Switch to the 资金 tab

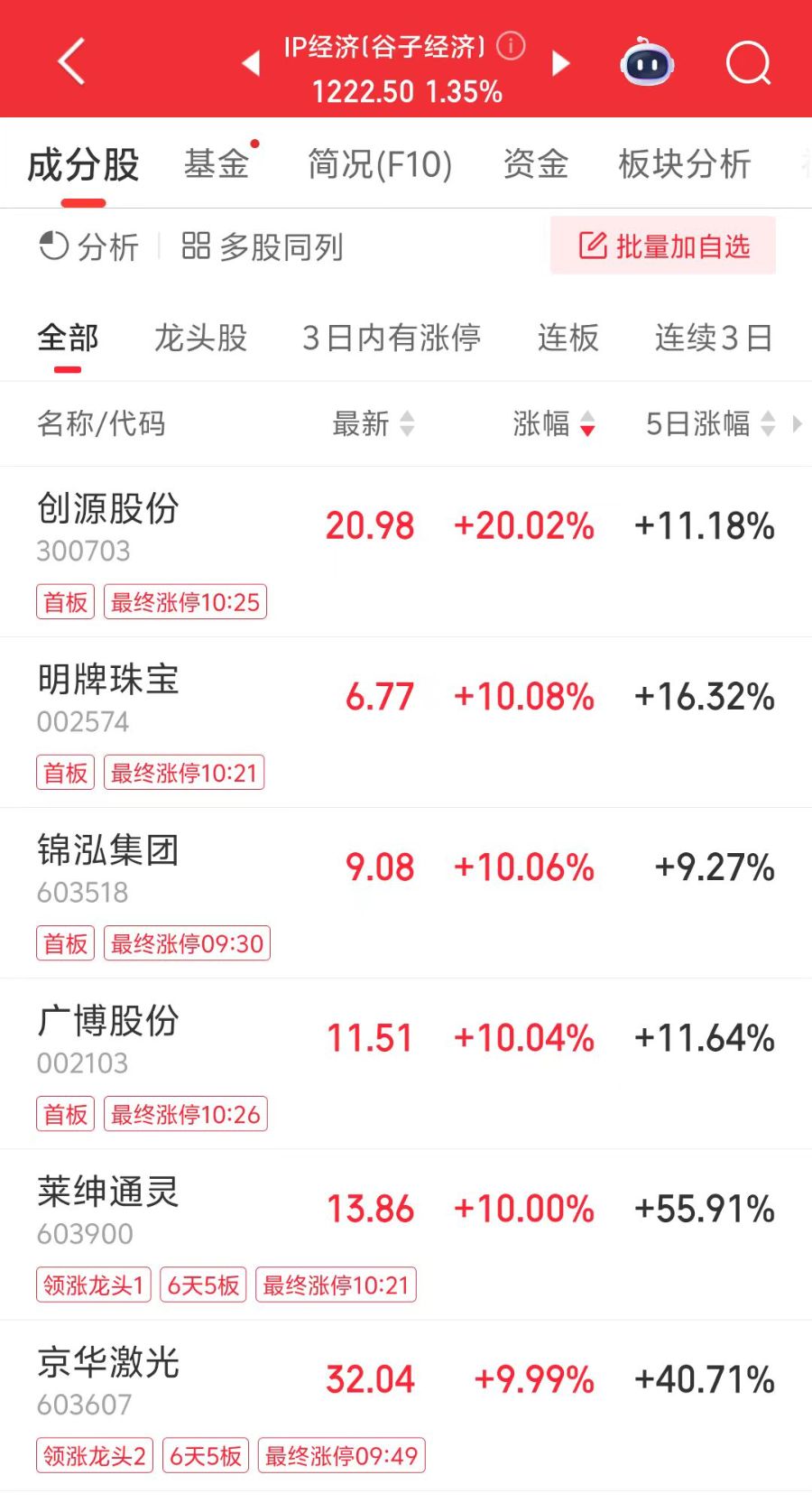pyautogui.click(x=535, y=164)
